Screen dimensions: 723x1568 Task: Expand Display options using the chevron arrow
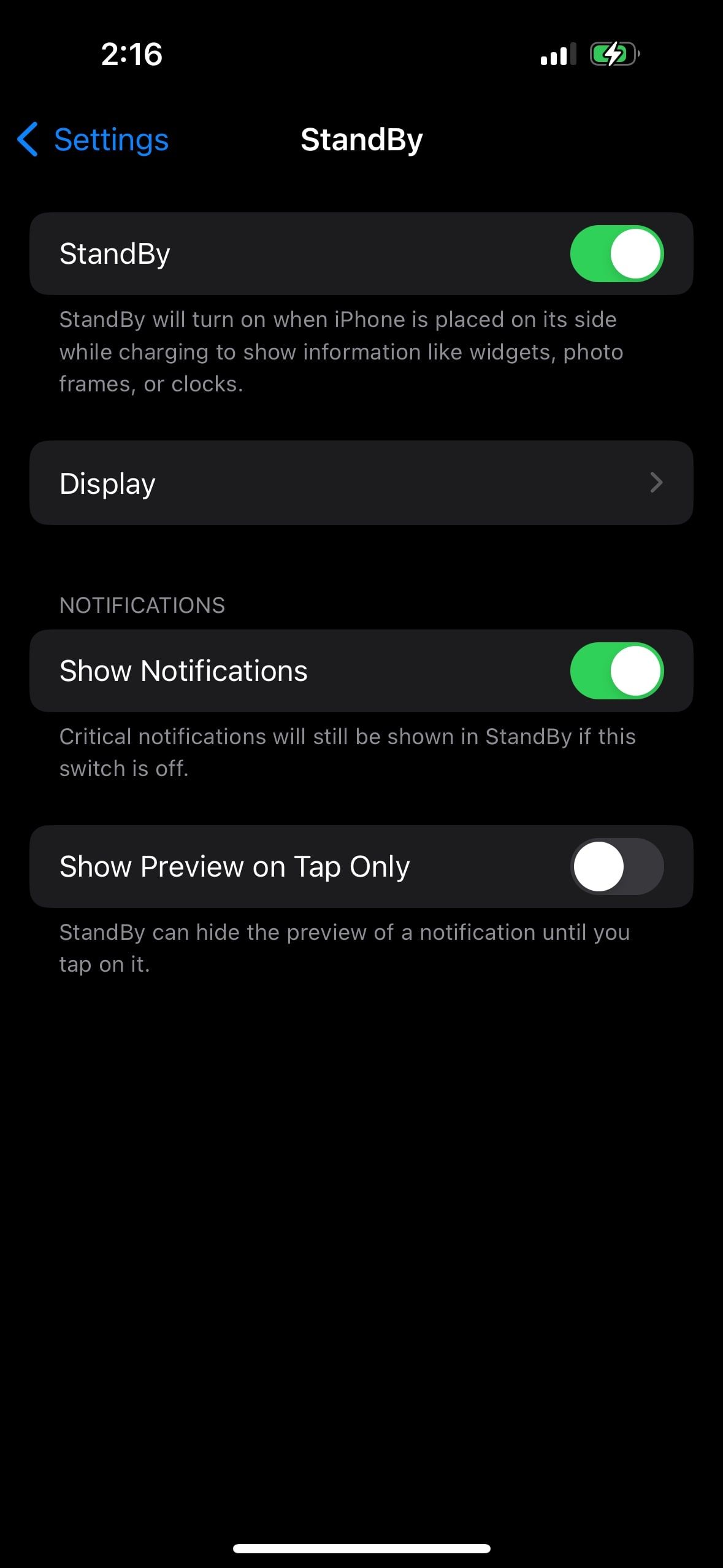(656, 483)
